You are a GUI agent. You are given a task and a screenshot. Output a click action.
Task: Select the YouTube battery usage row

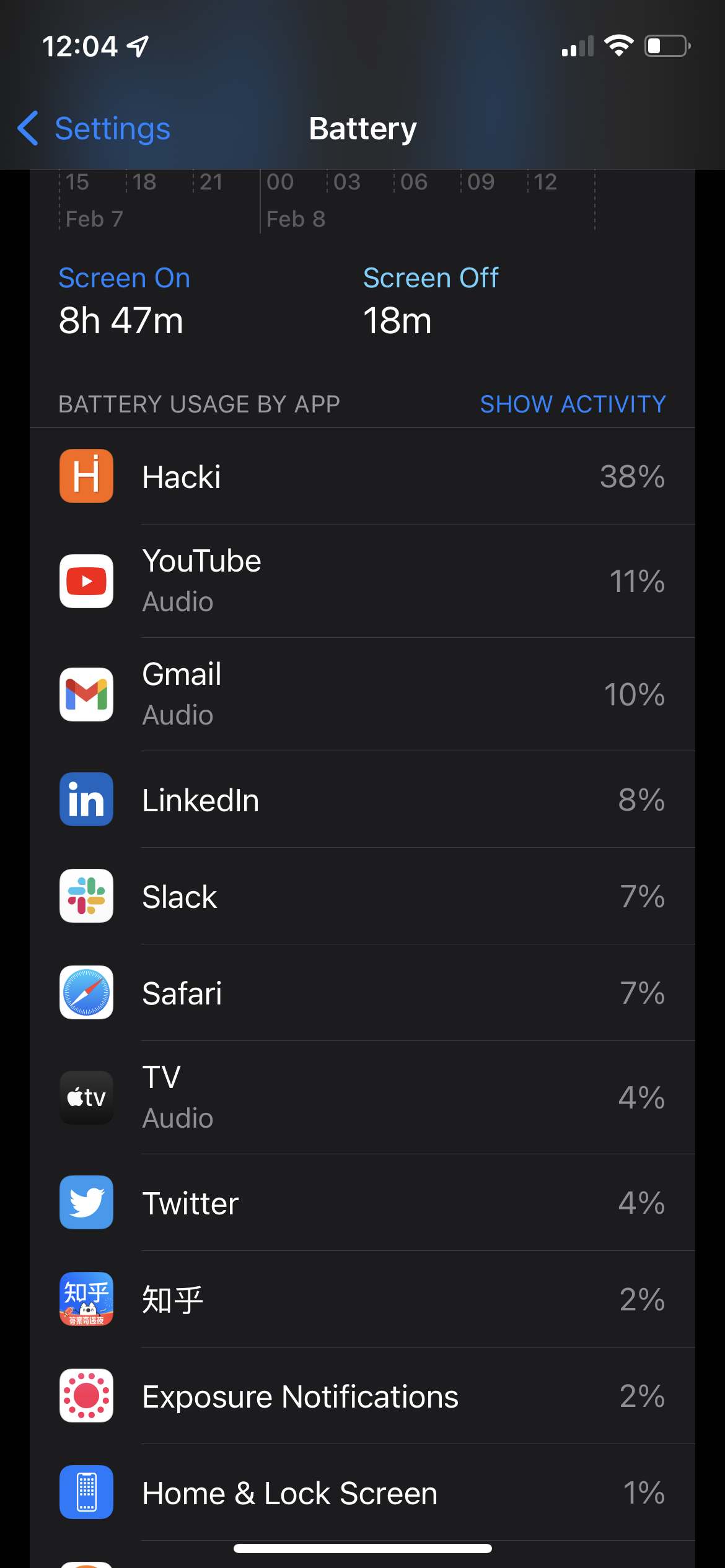[362, 581]
